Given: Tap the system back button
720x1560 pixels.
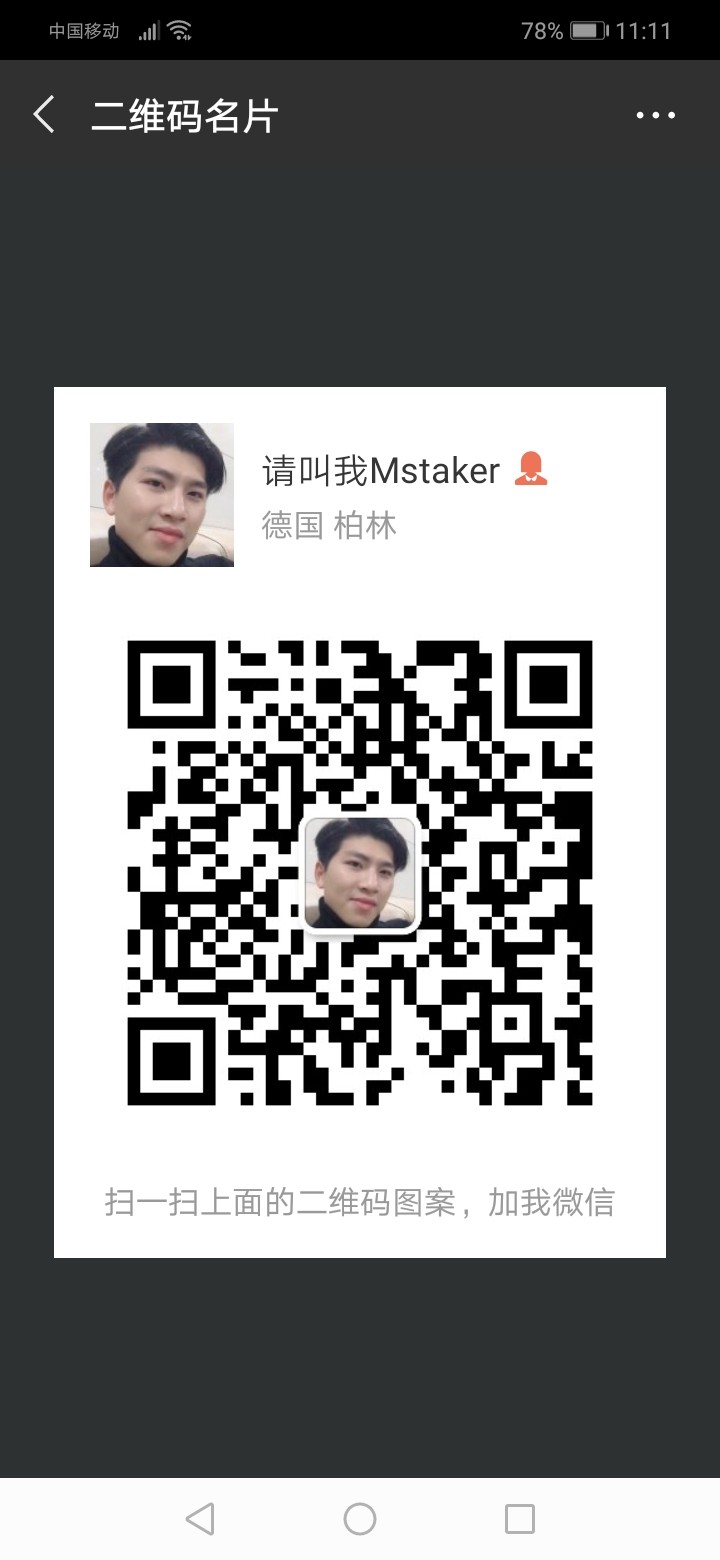Looking at the screenshot, I should [x=200, y=1519].
